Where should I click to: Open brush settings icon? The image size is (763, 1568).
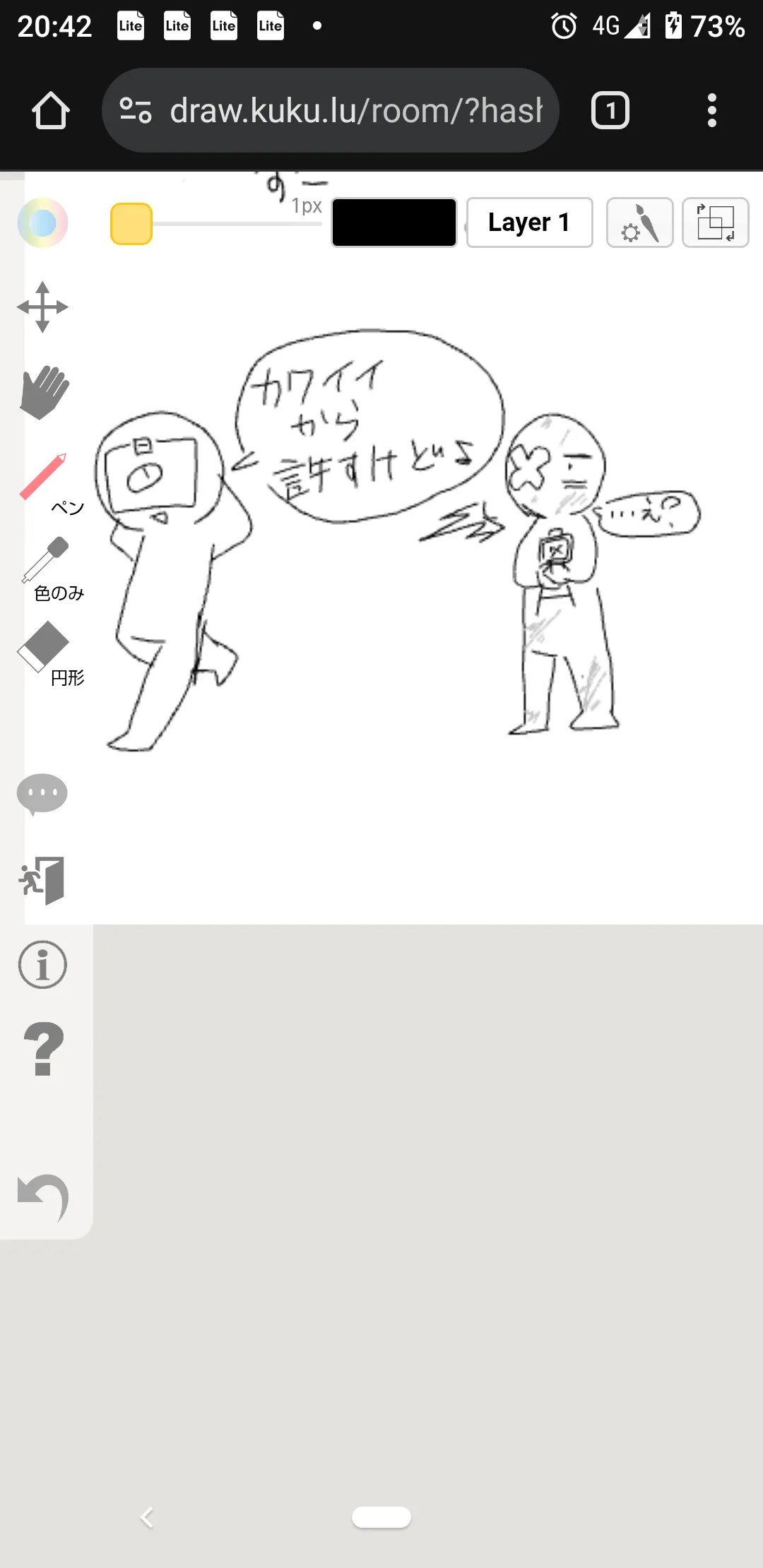(x=640, y=222)
